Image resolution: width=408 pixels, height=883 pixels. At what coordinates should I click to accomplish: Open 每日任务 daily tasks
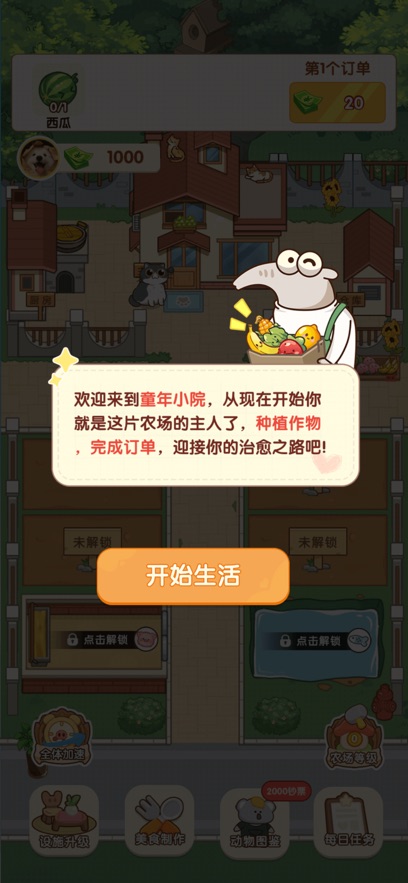[348, 820]
